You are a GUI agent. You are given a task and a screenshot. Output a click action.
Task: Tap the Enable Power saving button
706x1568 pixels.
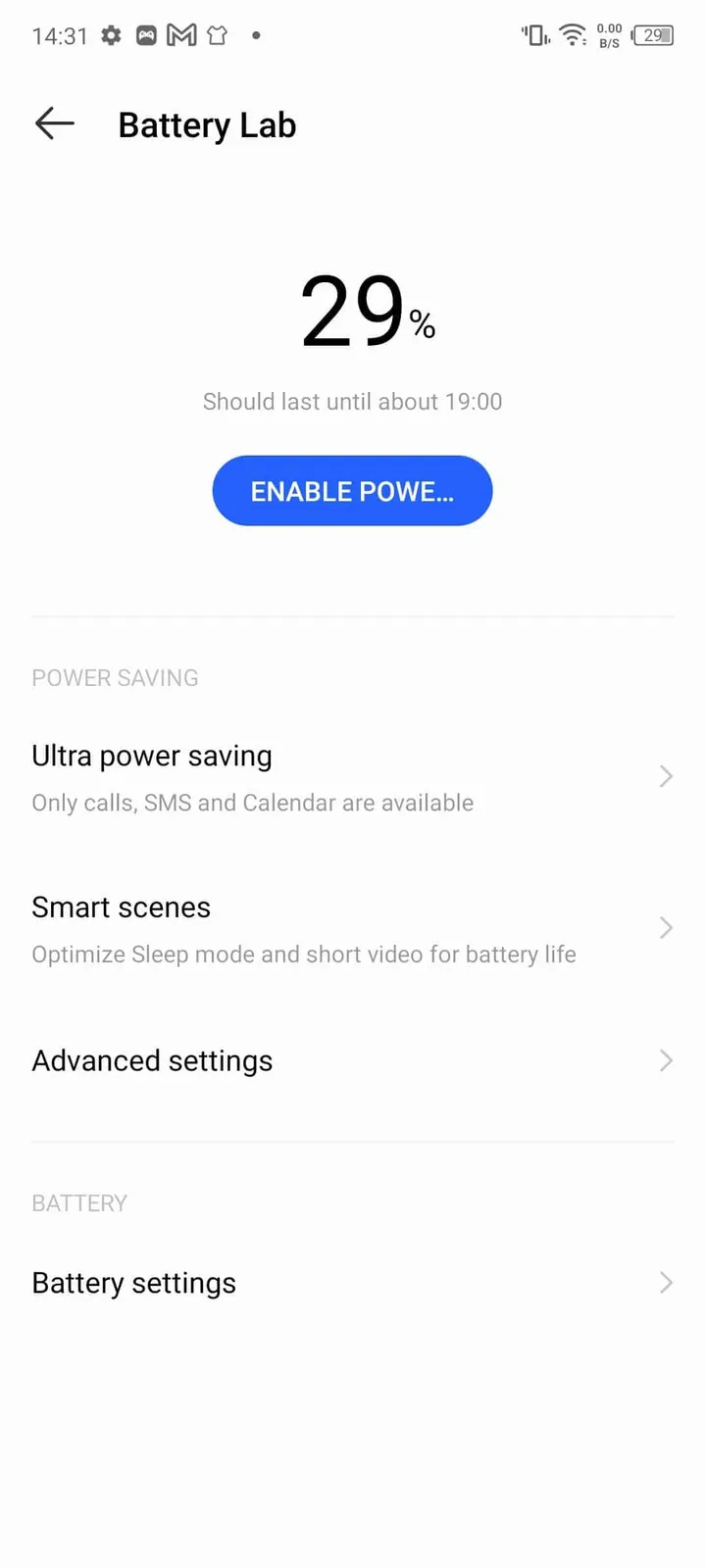pos(352,491)
